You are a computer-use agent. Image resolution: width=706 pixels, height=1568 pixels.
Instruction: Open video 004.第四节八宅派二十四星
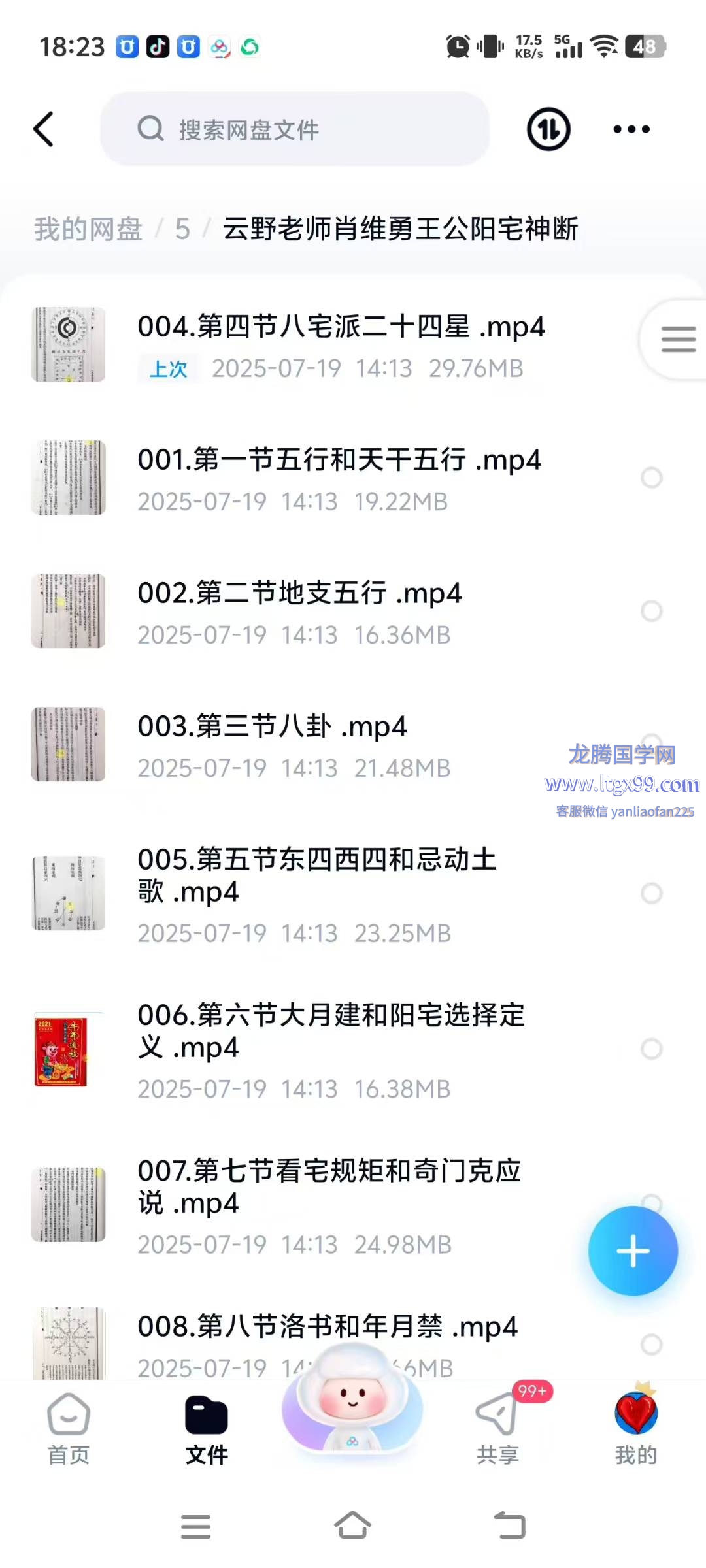click(340, 327)
